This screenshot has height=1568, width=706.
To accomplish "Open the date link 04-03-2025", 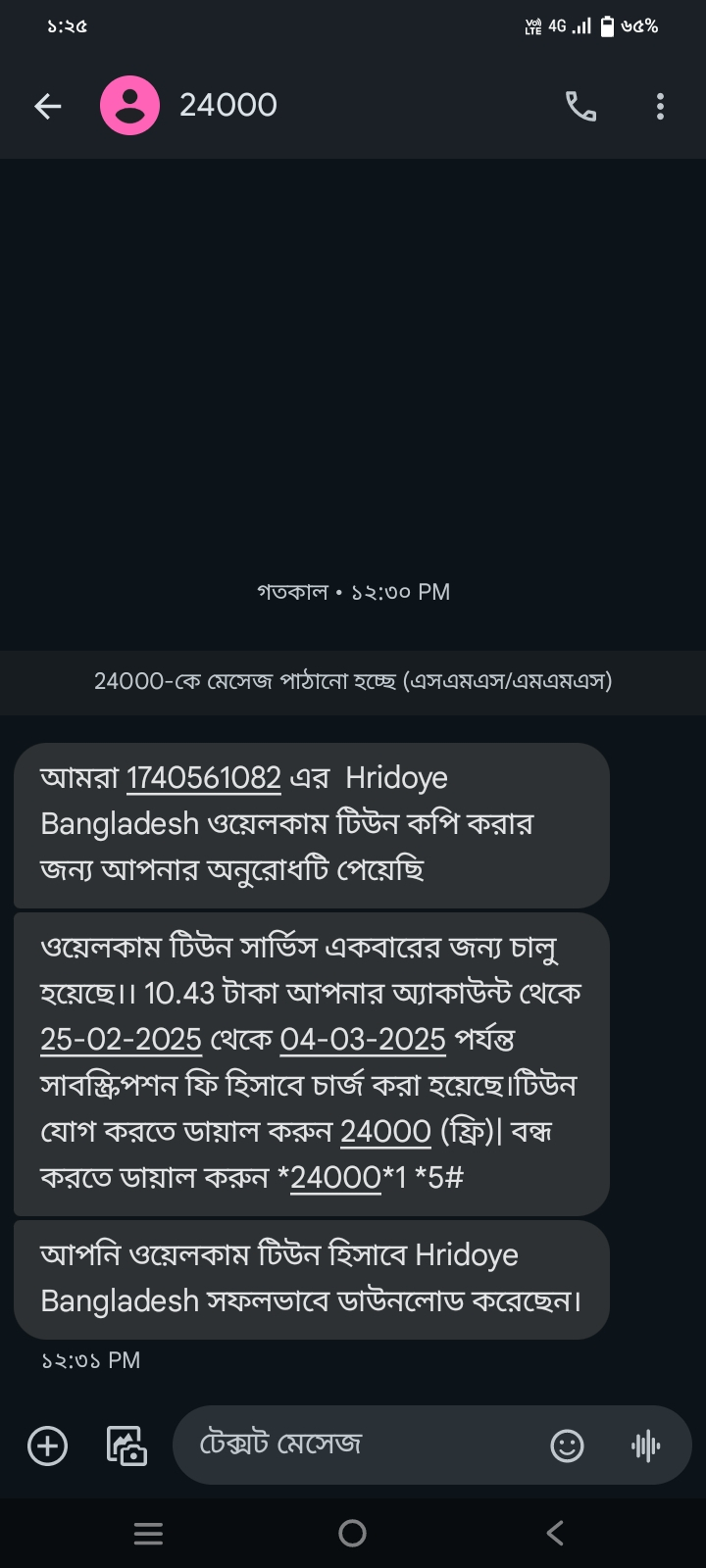I will point(363,1039).
